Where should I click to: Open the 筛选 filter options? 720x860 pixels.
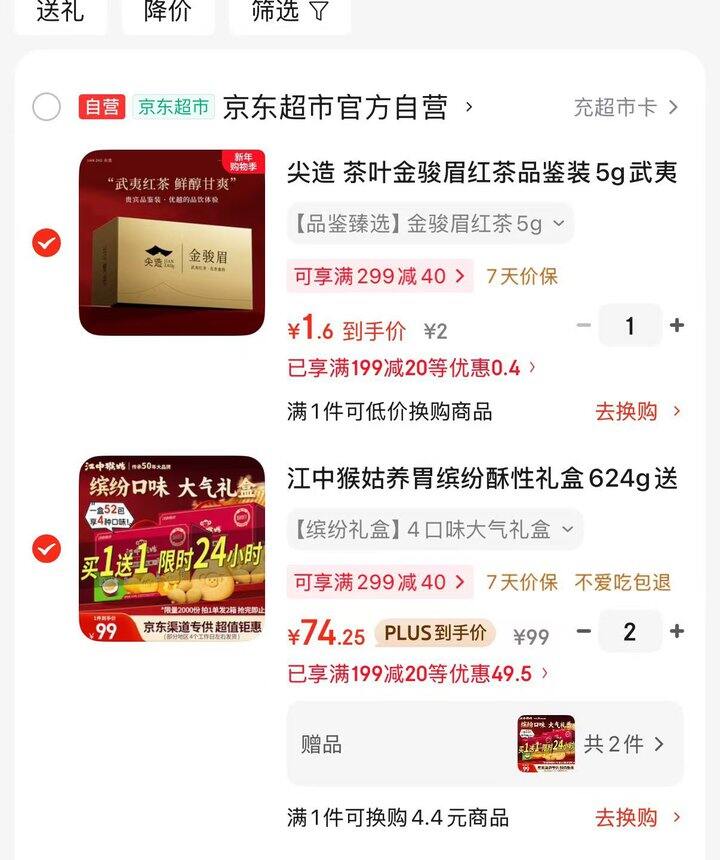click(x=288, y=13)
